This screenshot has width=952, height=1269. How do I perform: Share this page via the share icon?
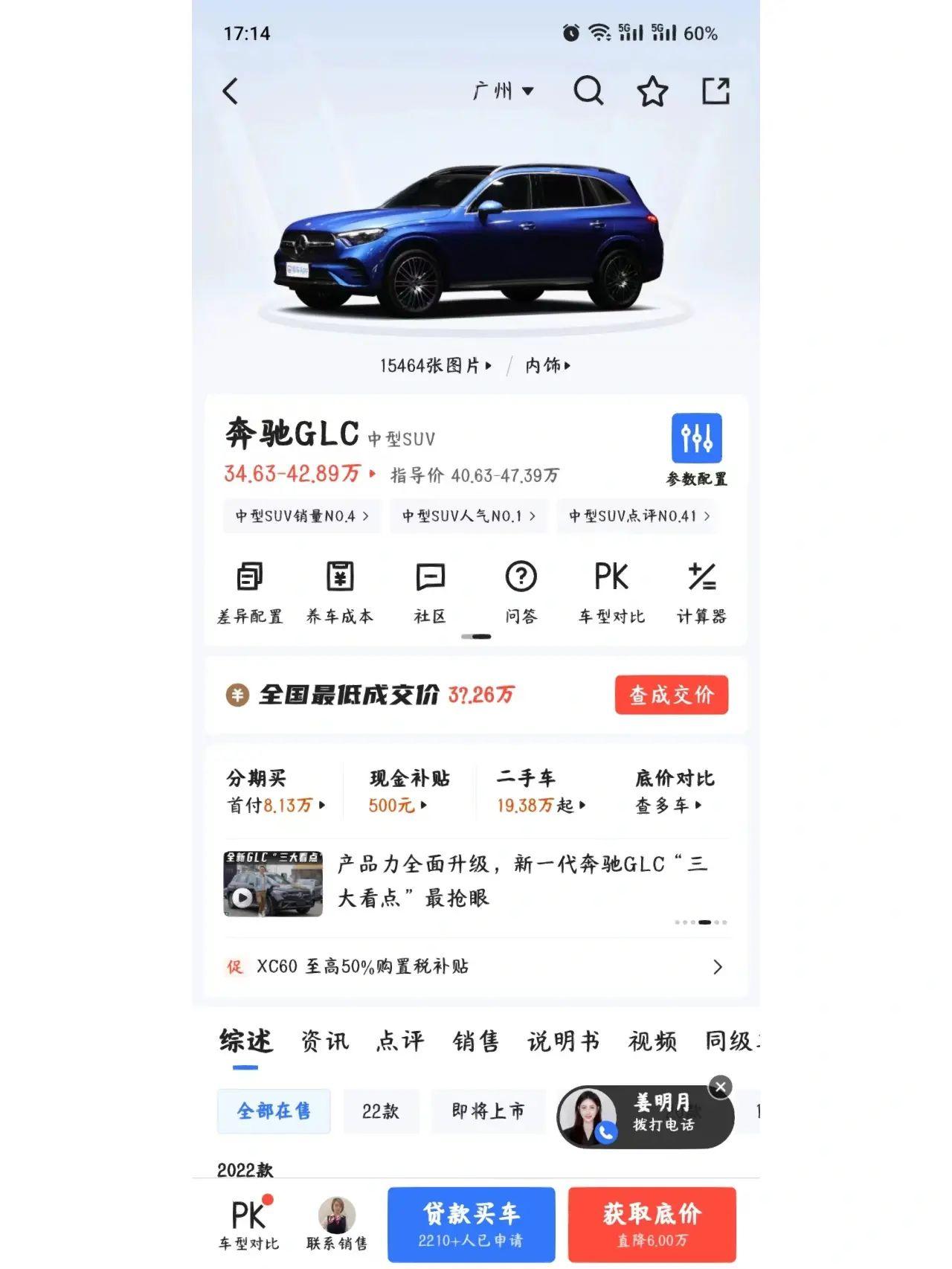(x=715, y=91)
